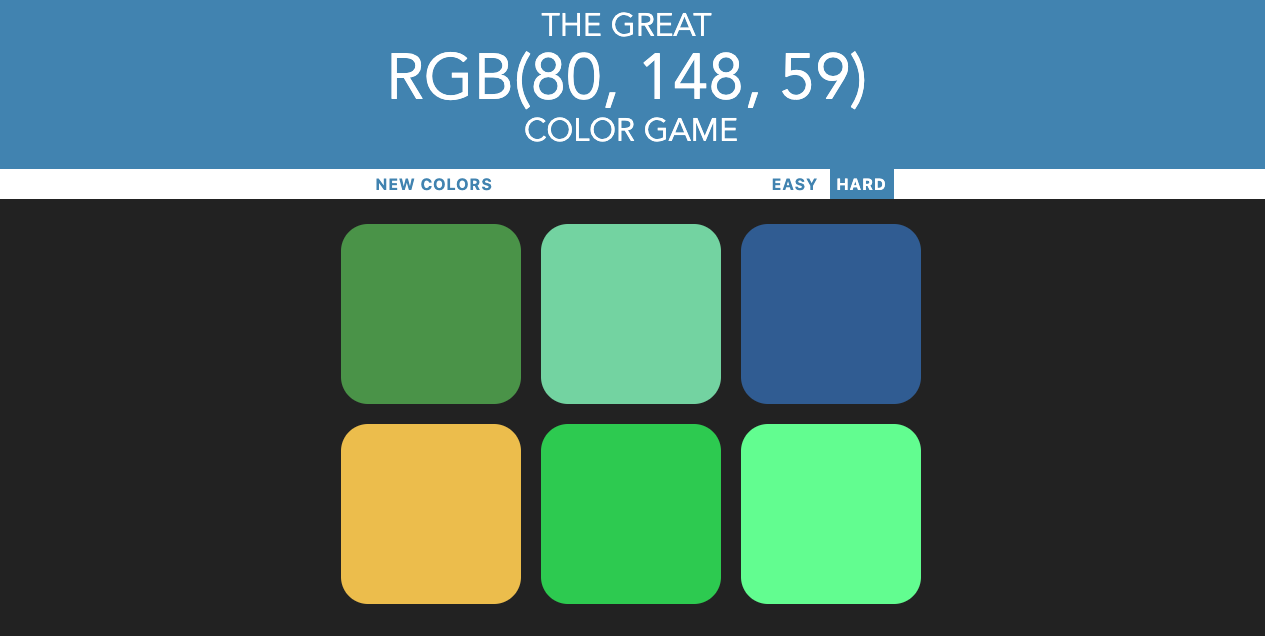
Task: Pick the dark green square
Action: (431, 314)
